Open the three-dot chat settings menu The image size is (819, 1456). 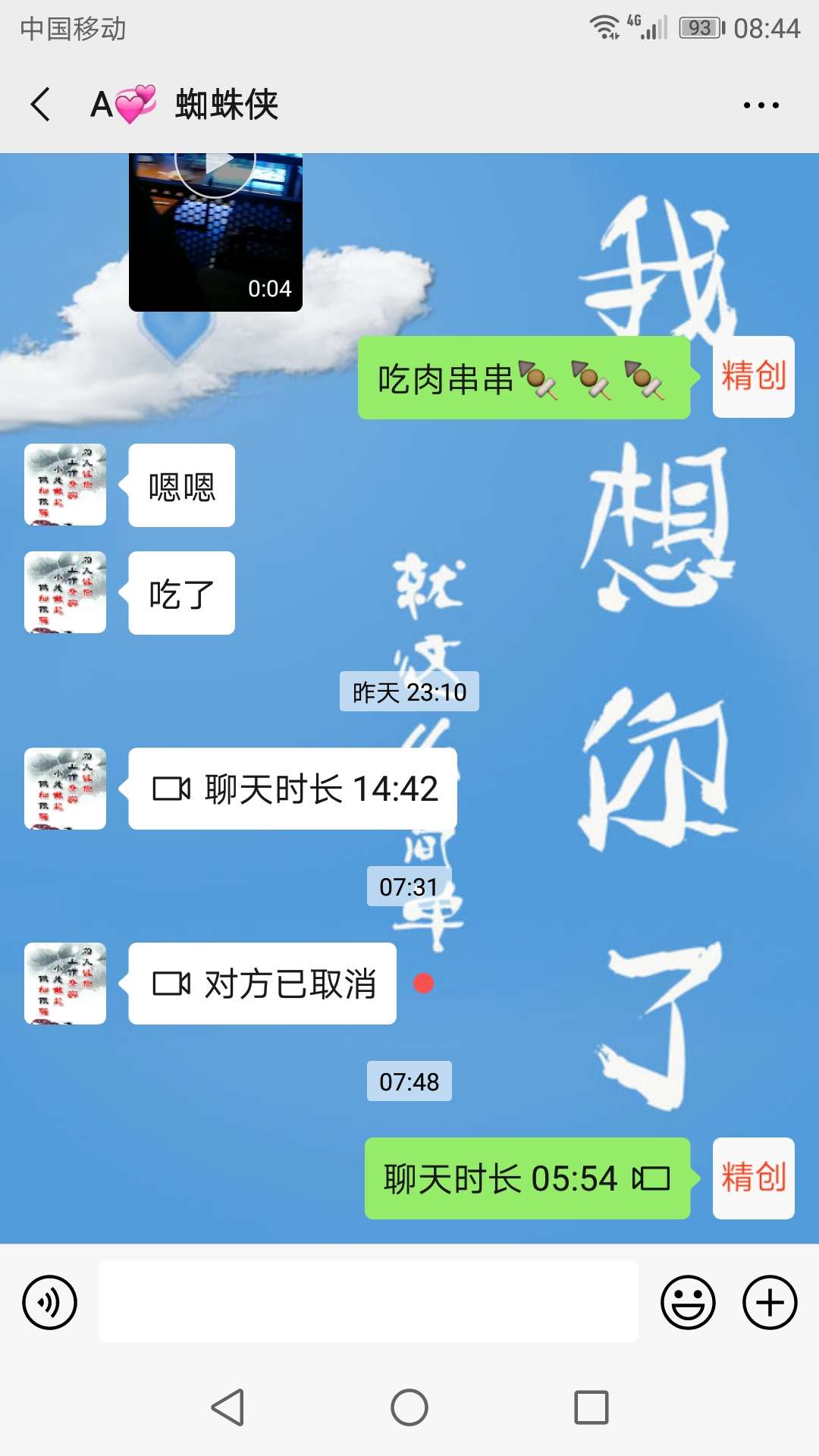[761, 105]
